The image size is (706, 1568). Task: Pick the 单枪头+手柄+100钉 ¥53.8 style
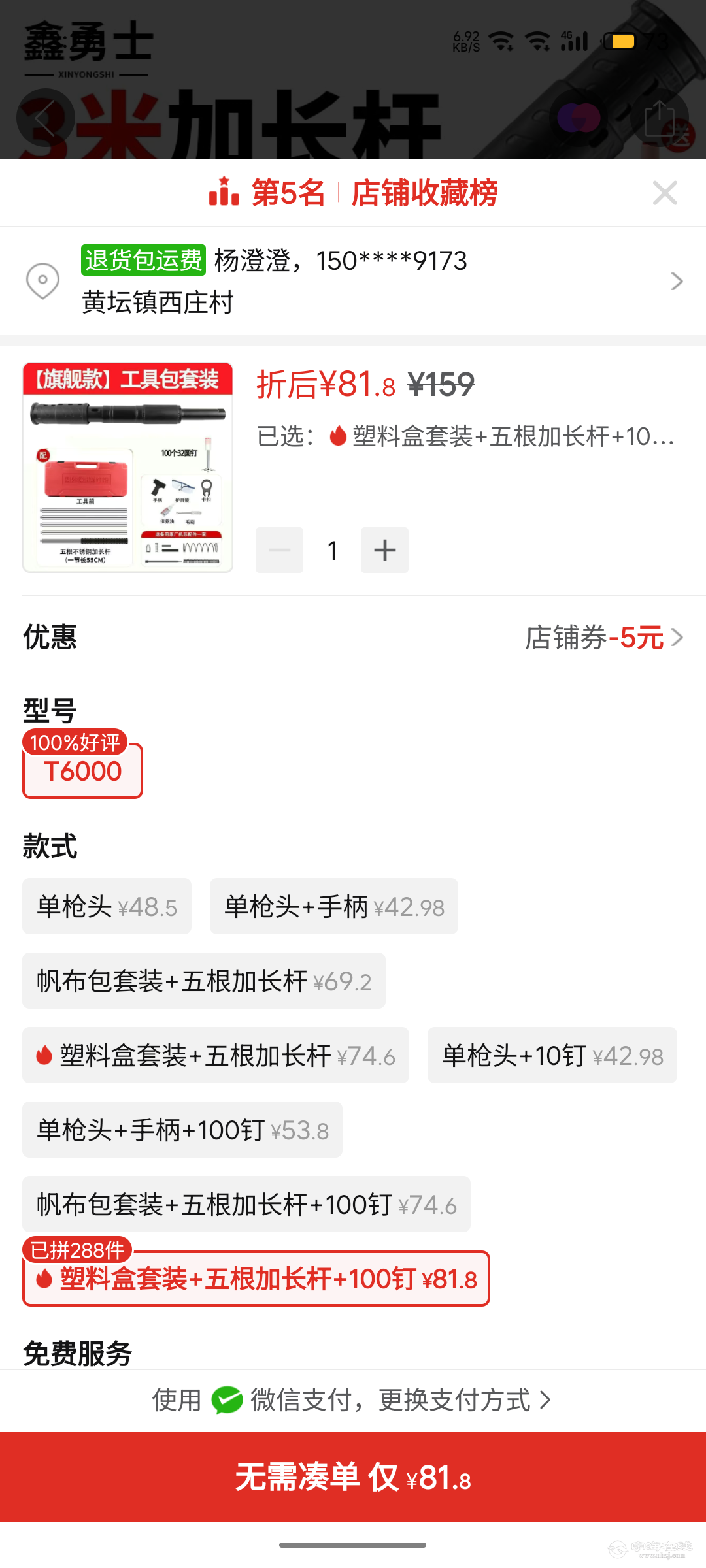(x=182, y=1130)
